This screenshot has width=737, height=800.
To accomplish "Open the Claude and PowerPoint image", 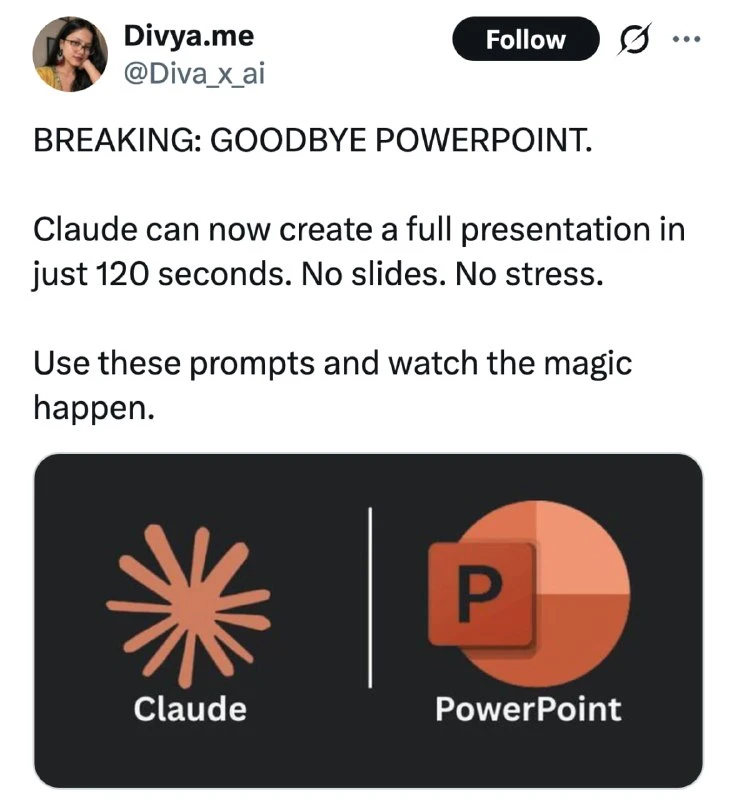I will coord(368,620).
